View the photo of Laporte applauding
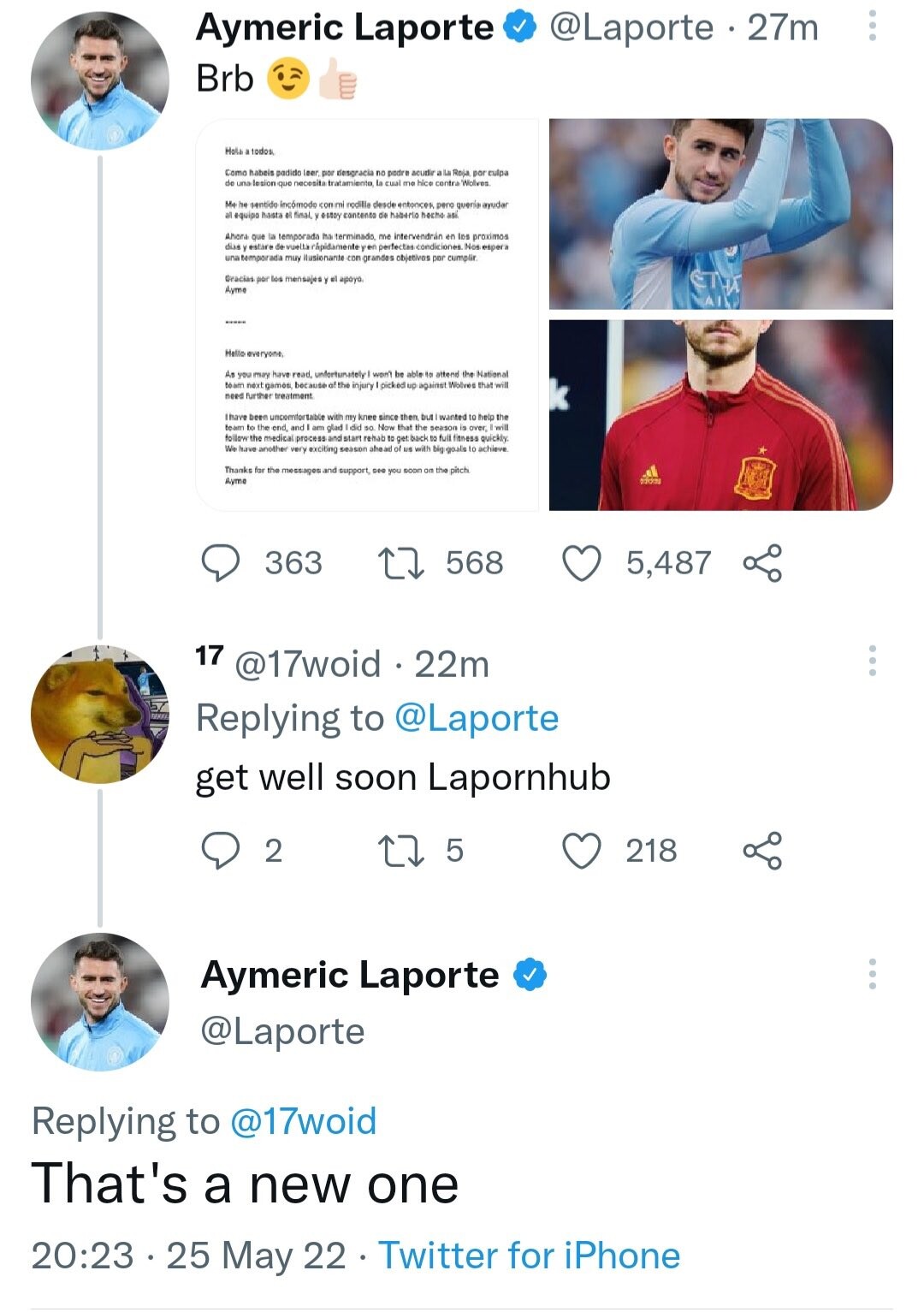 pyautogui.click(x=720, y=214)
